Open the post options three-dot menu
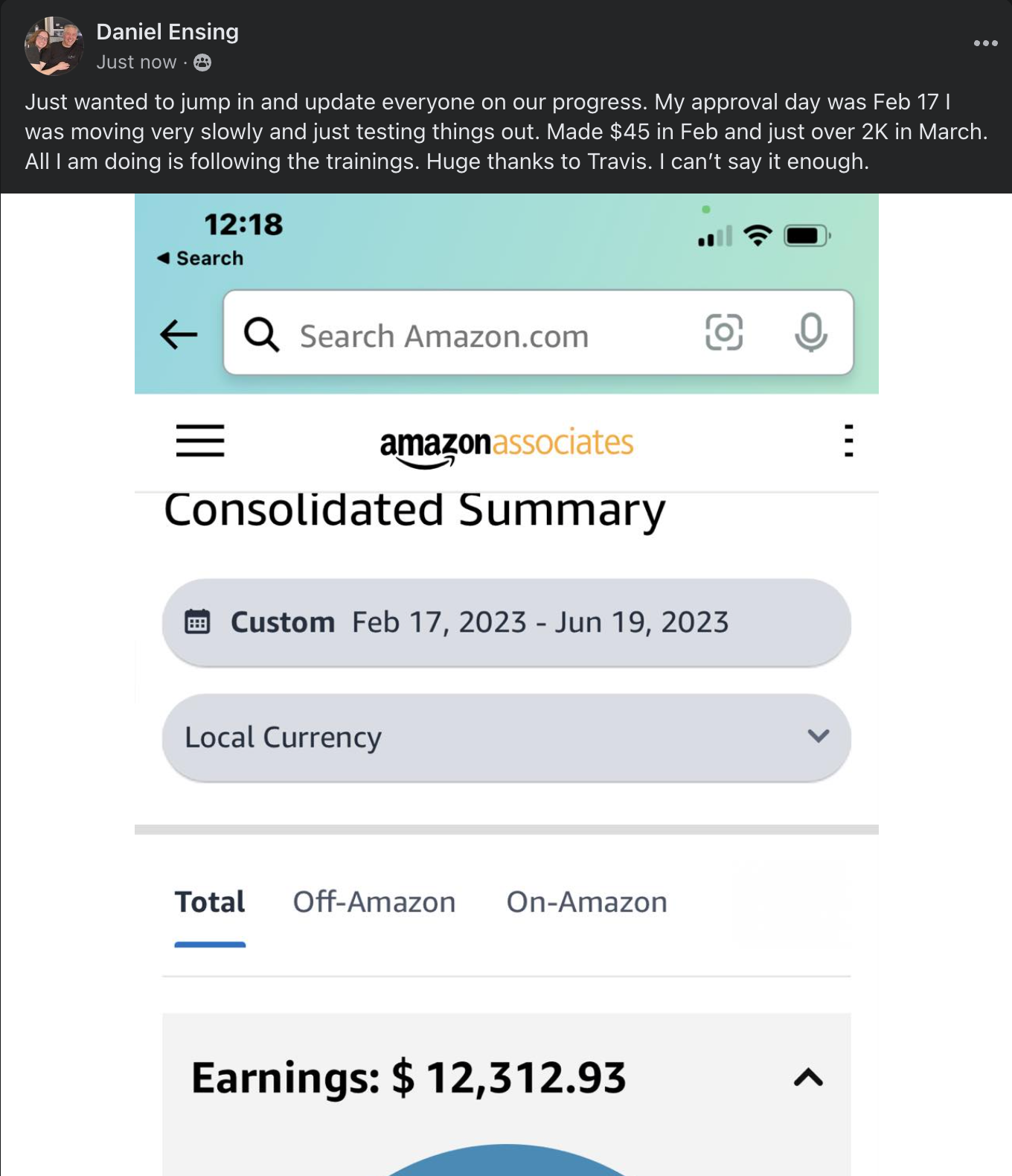 (985, 43)
